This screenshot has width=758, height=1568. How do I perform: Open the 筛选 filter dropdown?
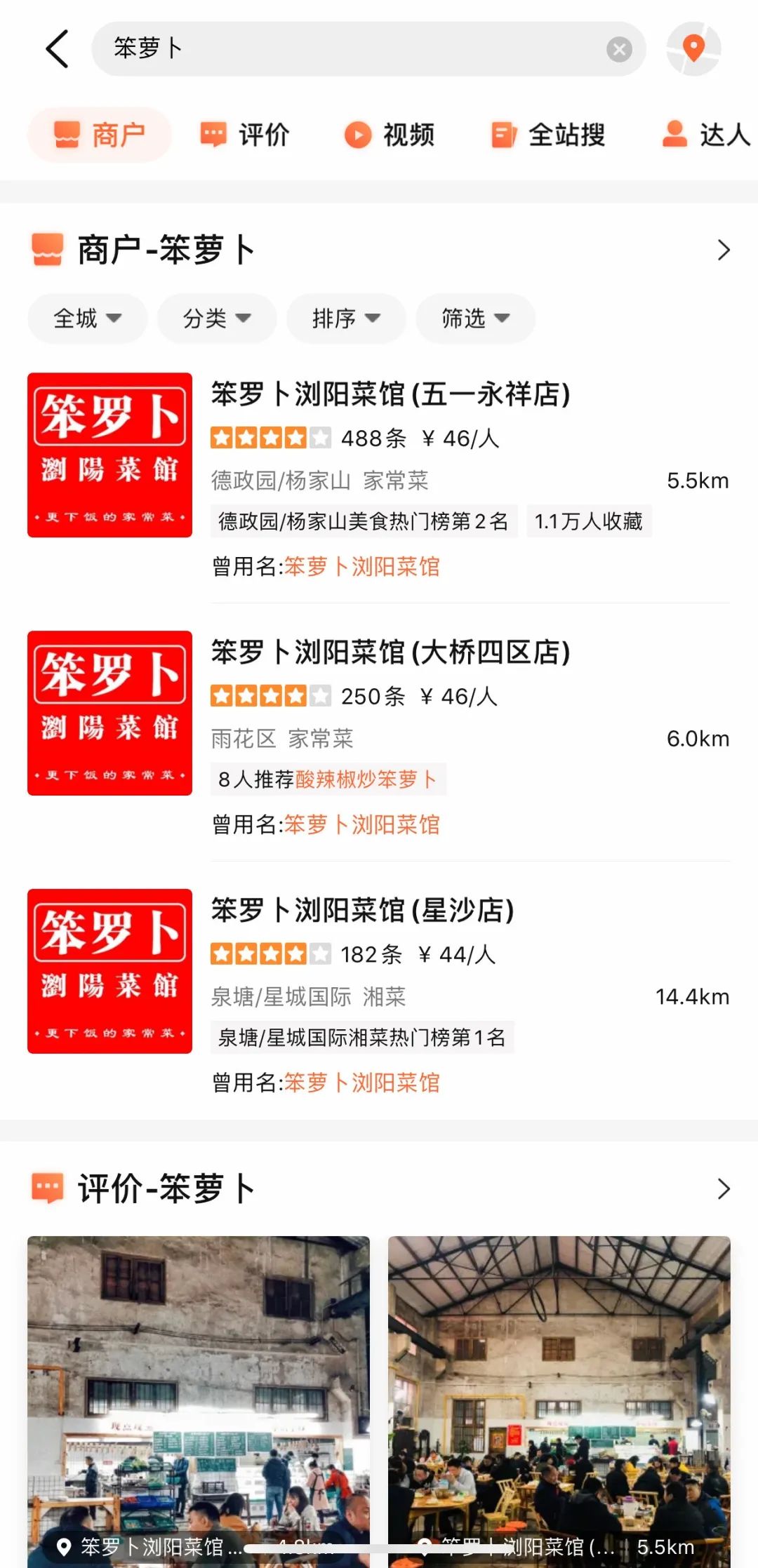[x=474, y=319]
